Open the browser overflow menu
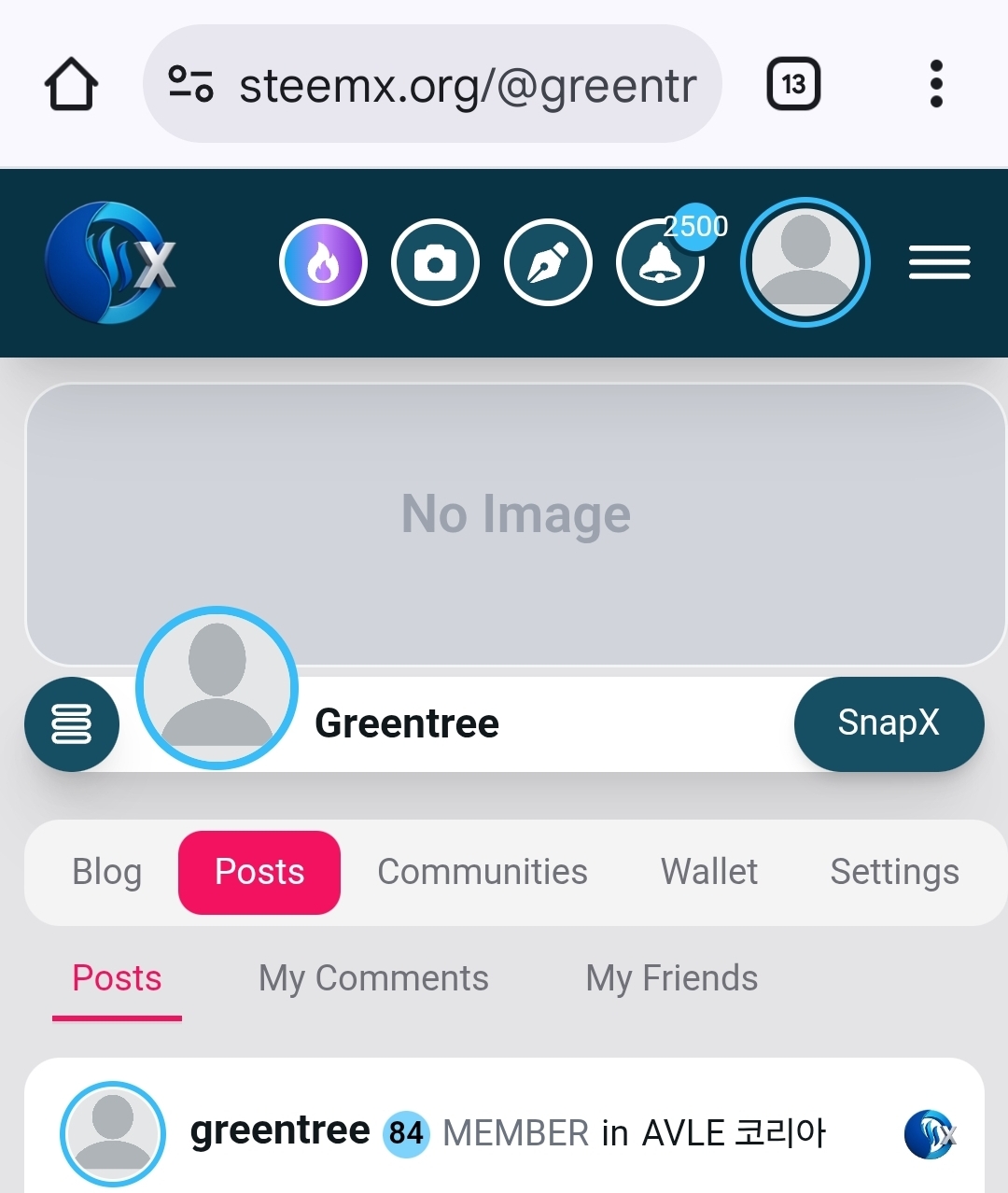 coord(936,84)
